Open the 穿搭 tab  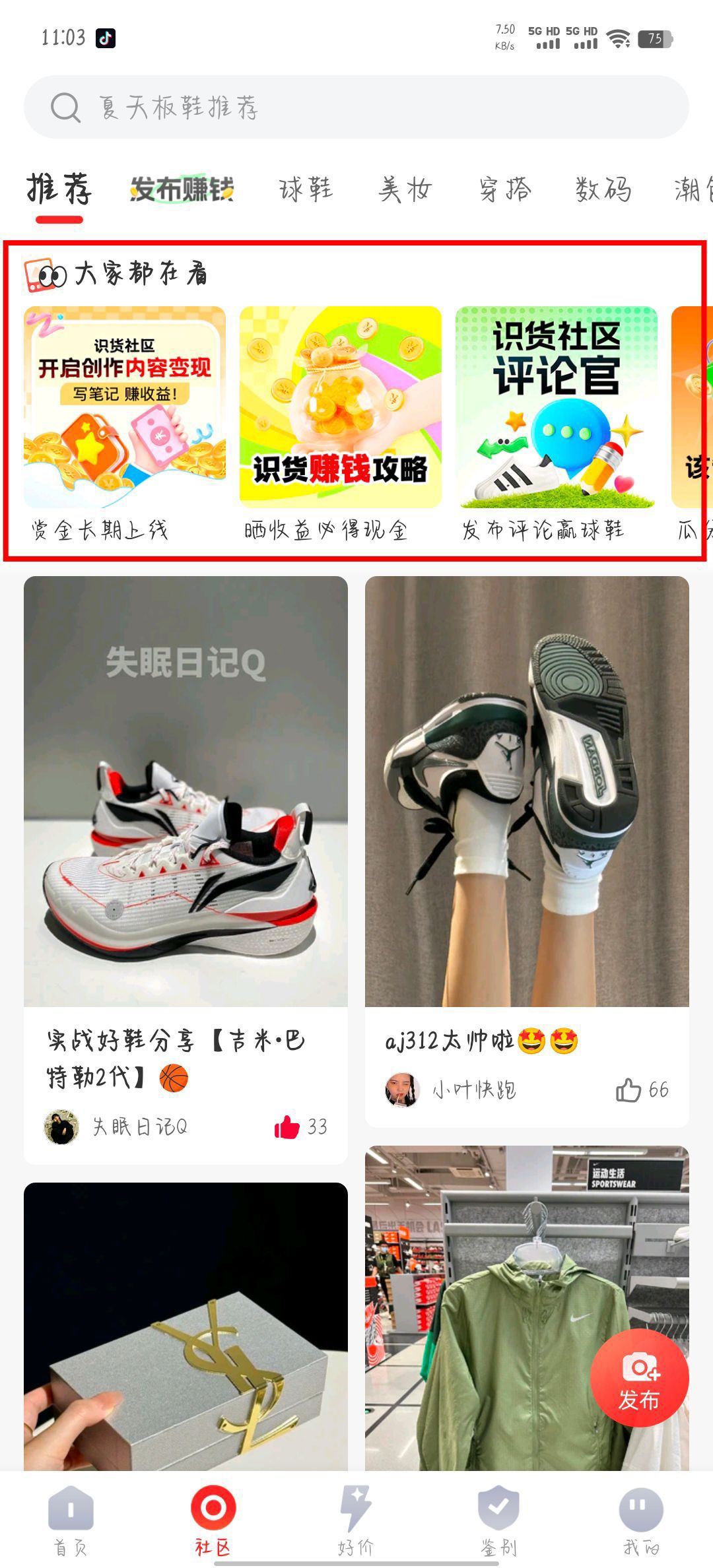point(505,189)
